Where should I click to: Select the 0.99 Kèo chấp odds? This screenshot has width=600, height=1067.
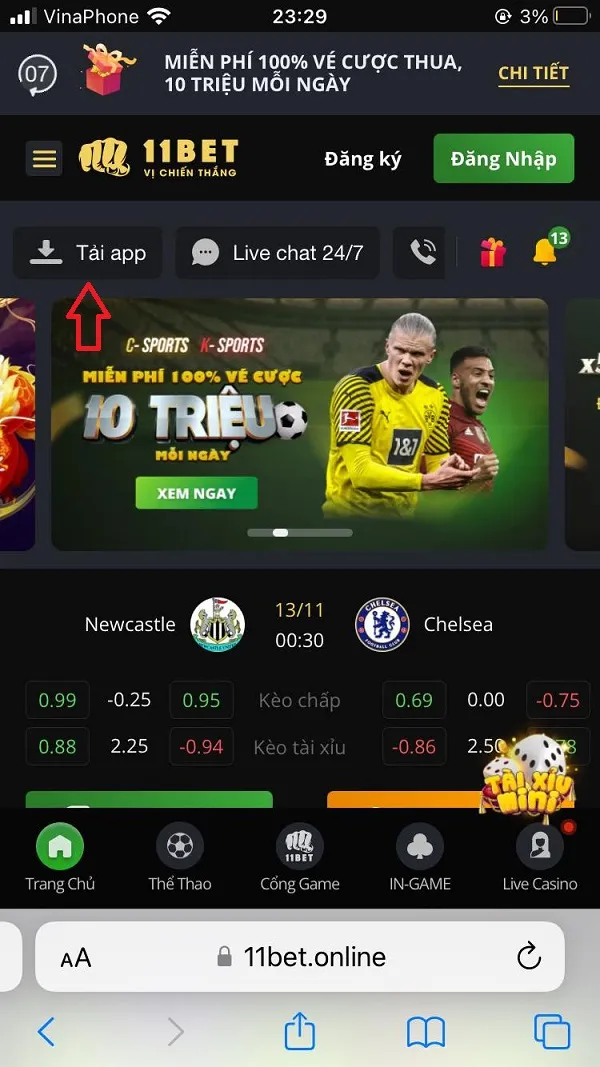point(57,700)
